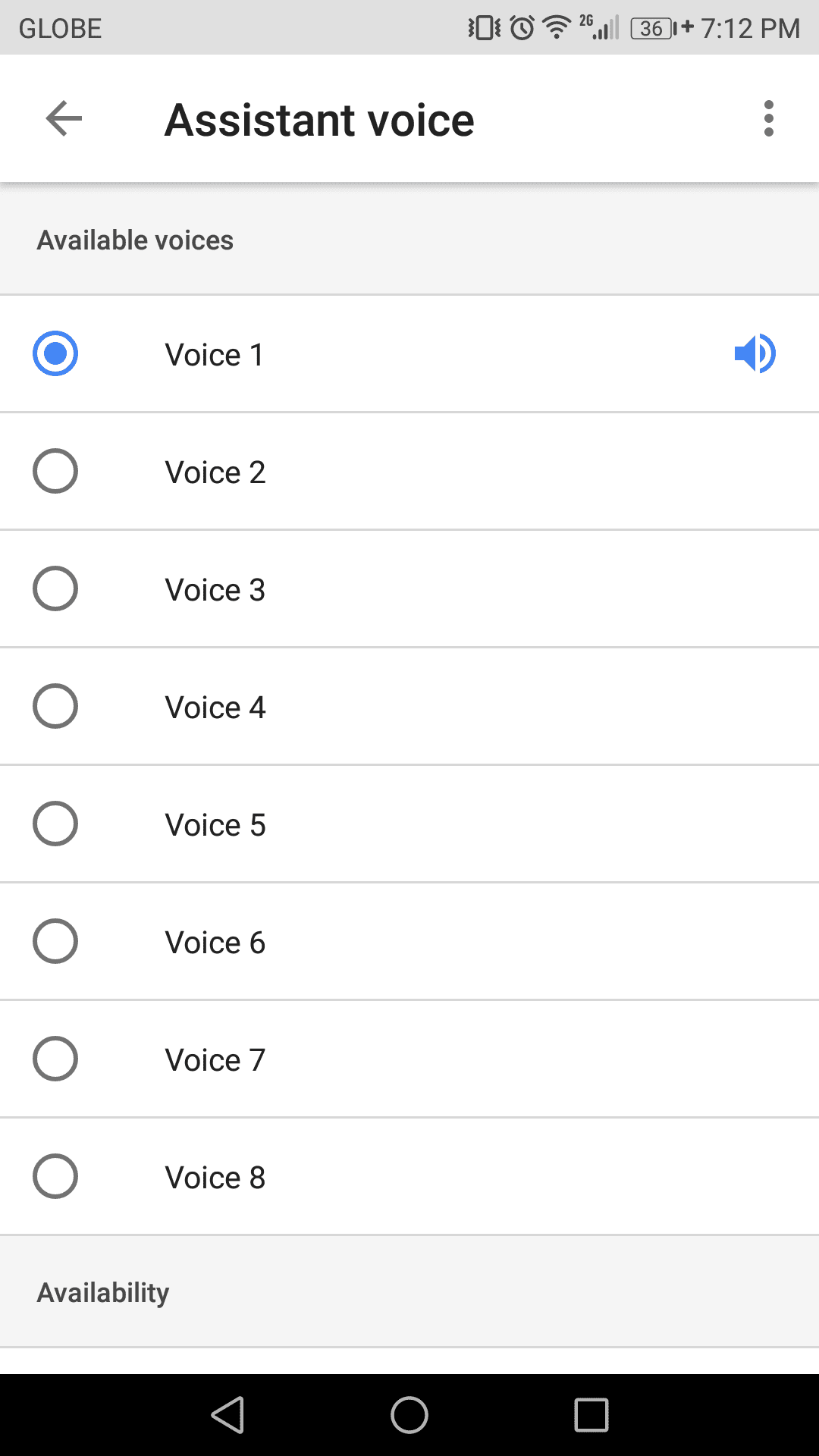Tap the back arrow in the toolbar
The image size is (819, 1456).
tap(62, 118)
